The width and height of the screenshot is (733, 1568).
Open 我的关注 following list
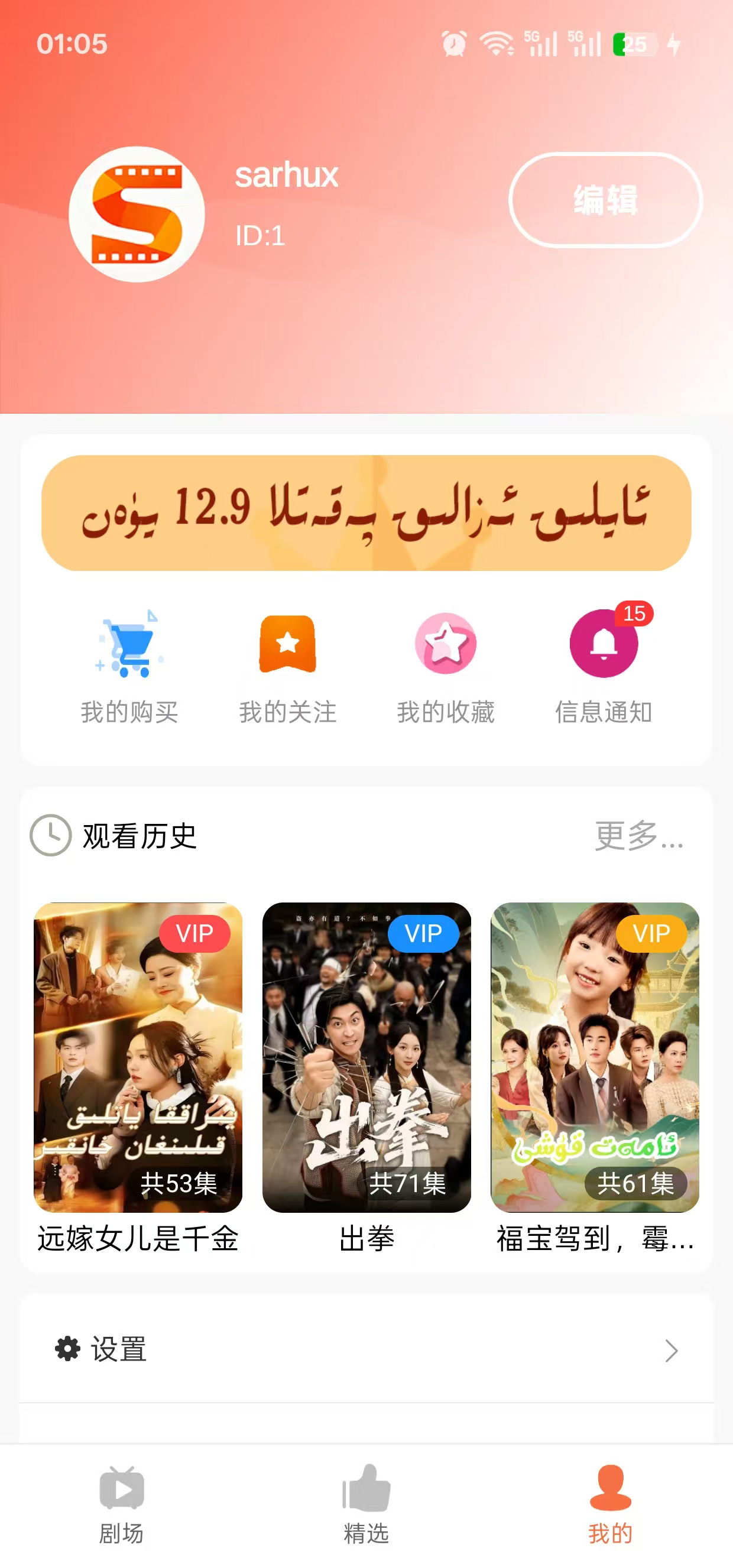(287, 666)
